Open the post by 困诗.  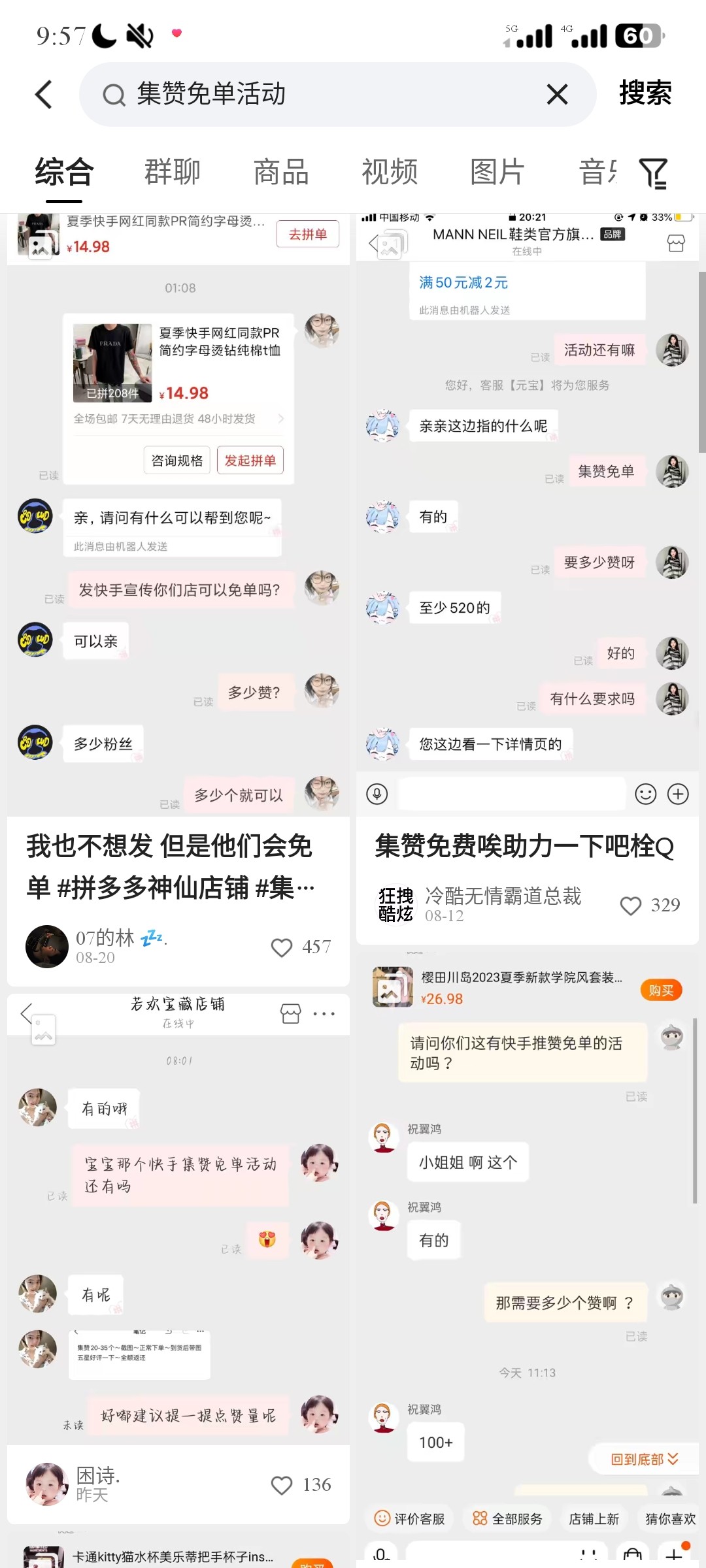pos(178,1209)
